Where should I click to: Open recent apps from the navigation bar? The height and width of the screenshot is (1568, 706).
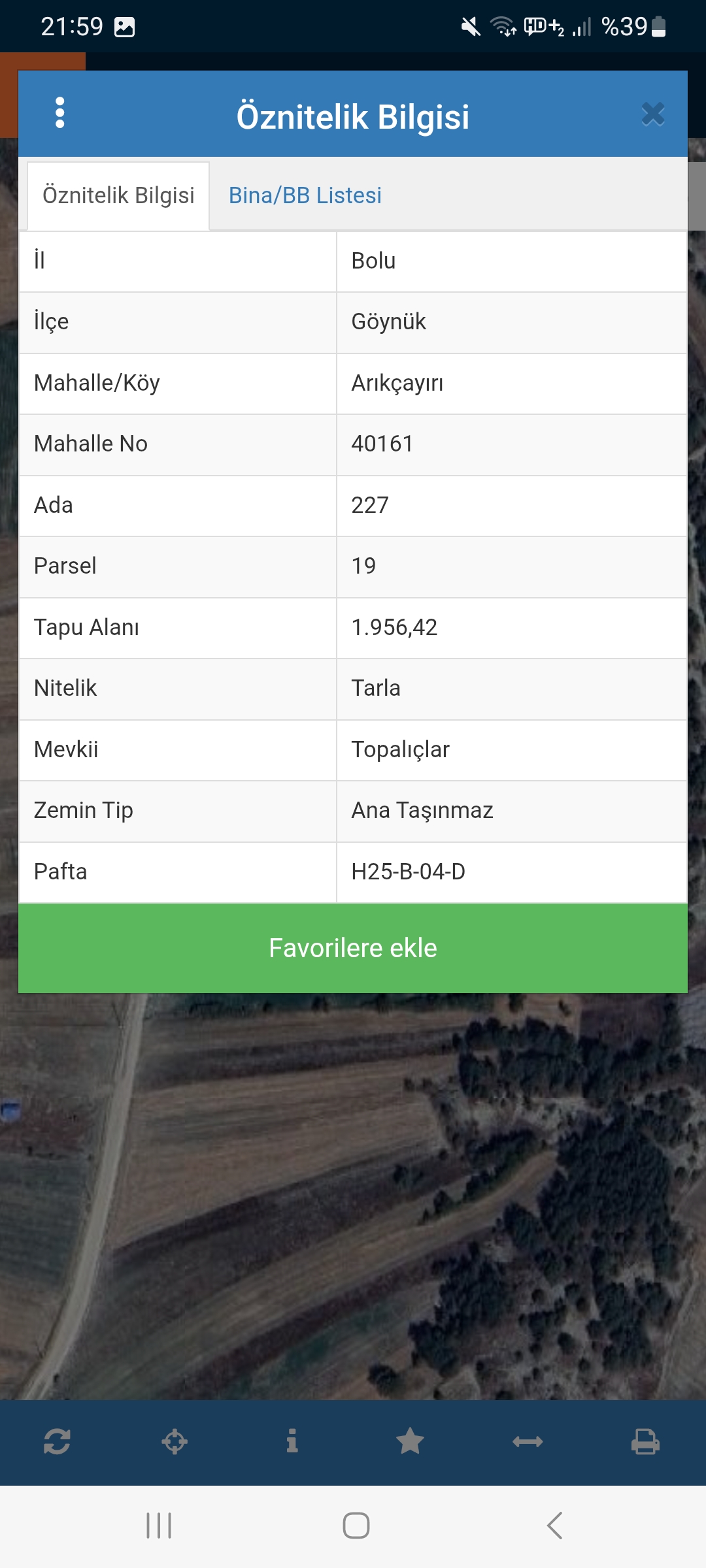pyautogui.click(x=159, y=1526)
